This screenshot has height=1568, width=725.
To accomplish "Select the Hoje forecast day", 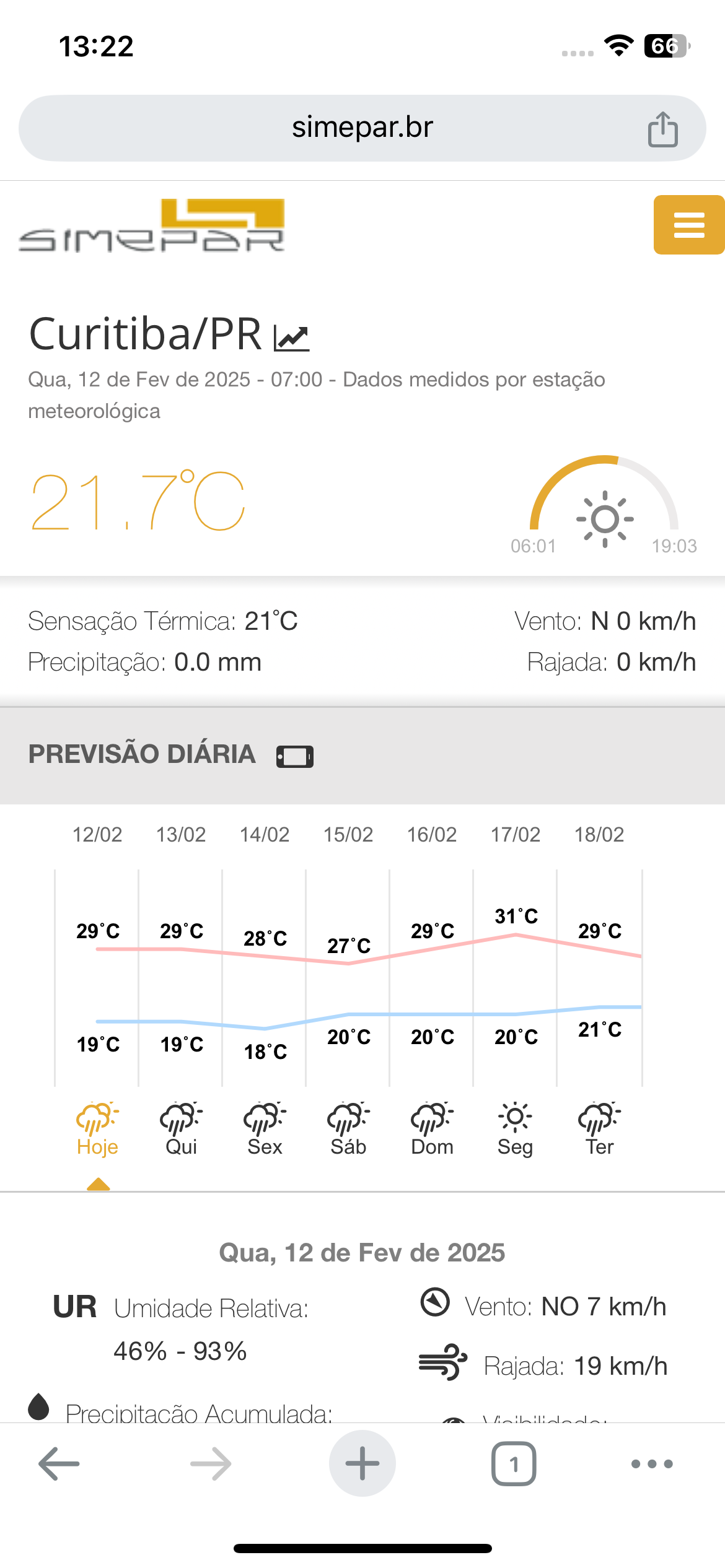I will [x=97, y=1128].
